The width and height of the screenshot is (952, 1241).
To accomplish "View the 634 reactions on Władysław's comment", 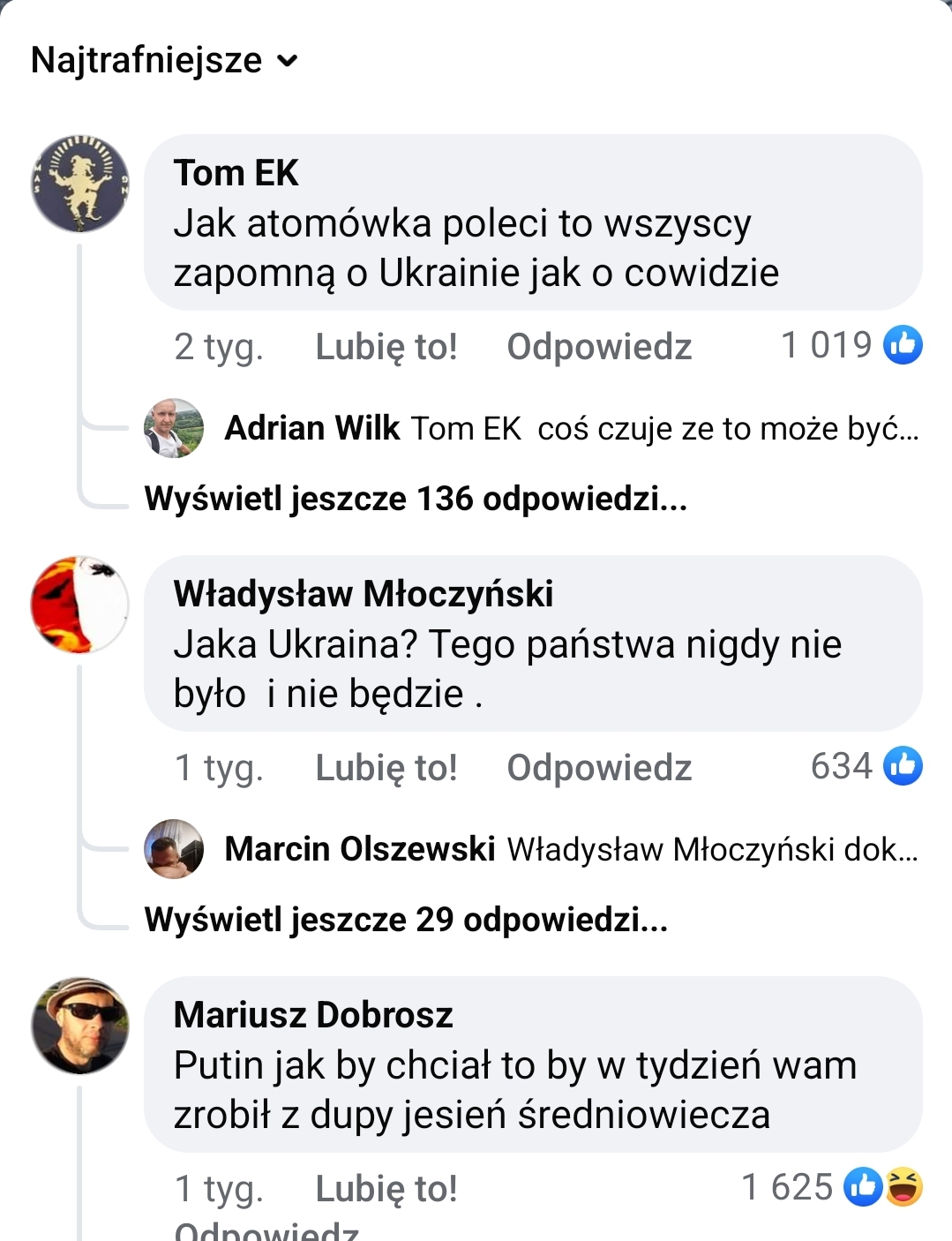I will pyautogui.click(x=865, y=766).
